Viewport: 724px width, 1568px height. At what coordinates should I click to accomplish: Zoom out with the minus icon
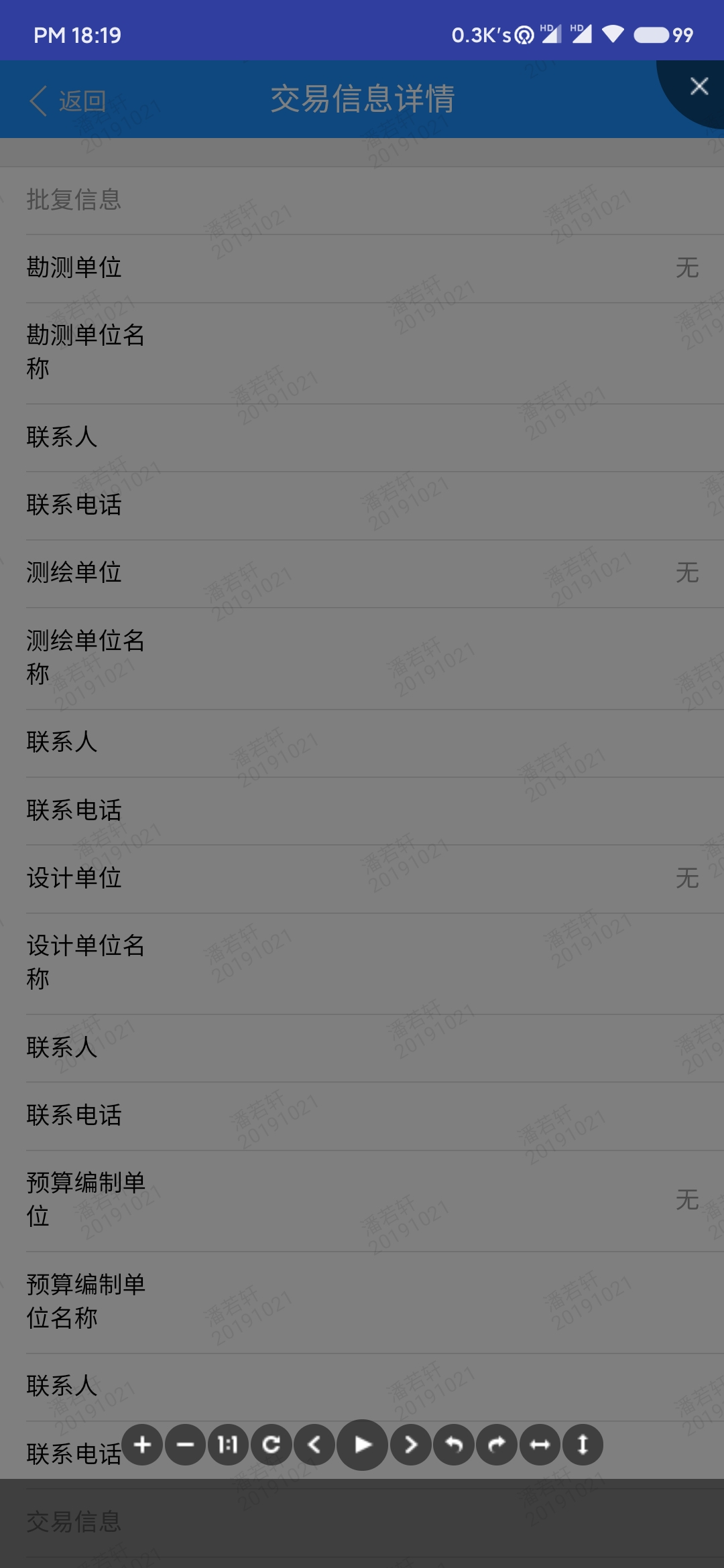pyautogui.click(x=185, y=1445)
